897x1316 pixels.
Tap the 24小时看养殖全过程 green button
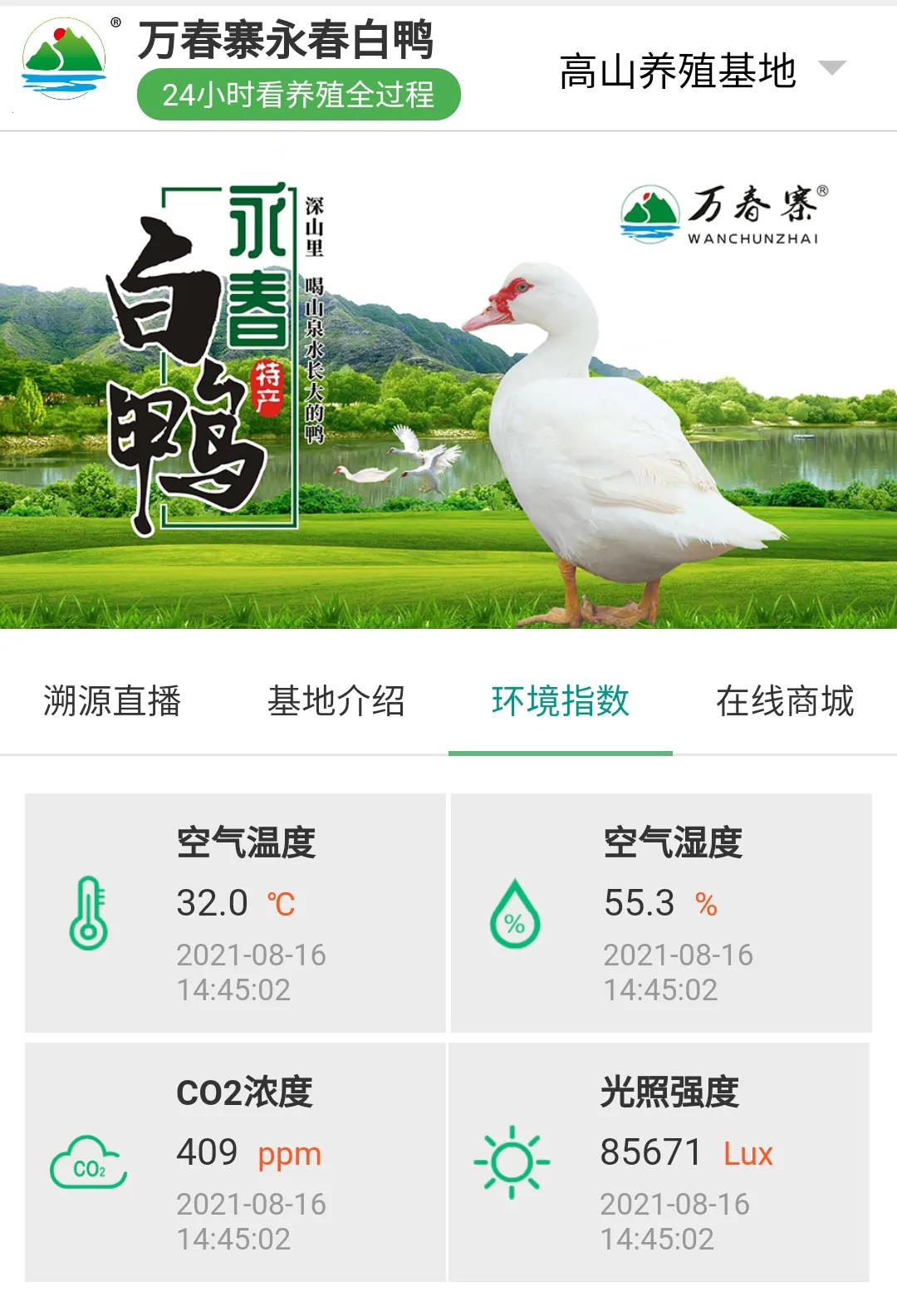[298, 95]
